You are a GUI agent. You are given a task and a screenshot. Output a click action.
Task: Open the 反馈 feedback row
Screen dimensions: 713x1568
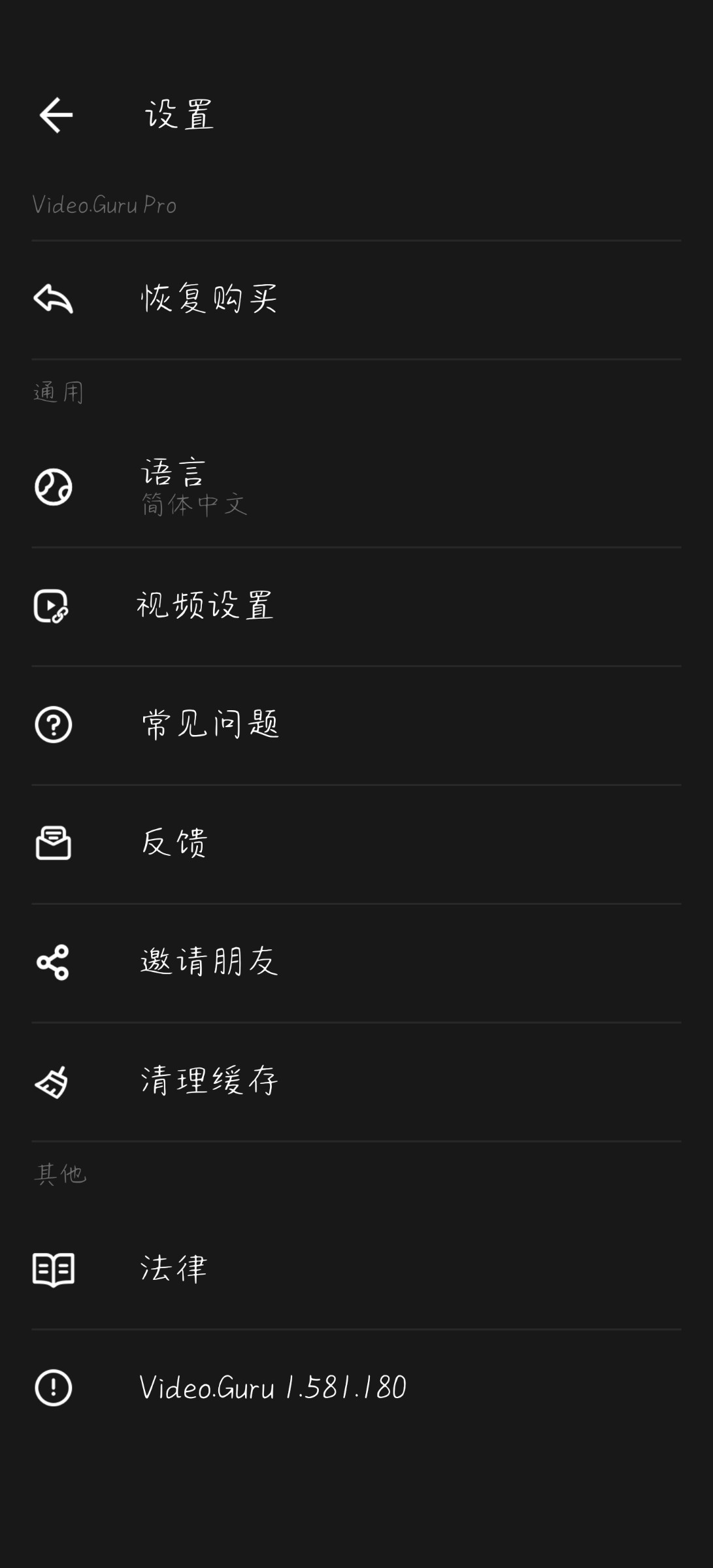pos(356,844)
